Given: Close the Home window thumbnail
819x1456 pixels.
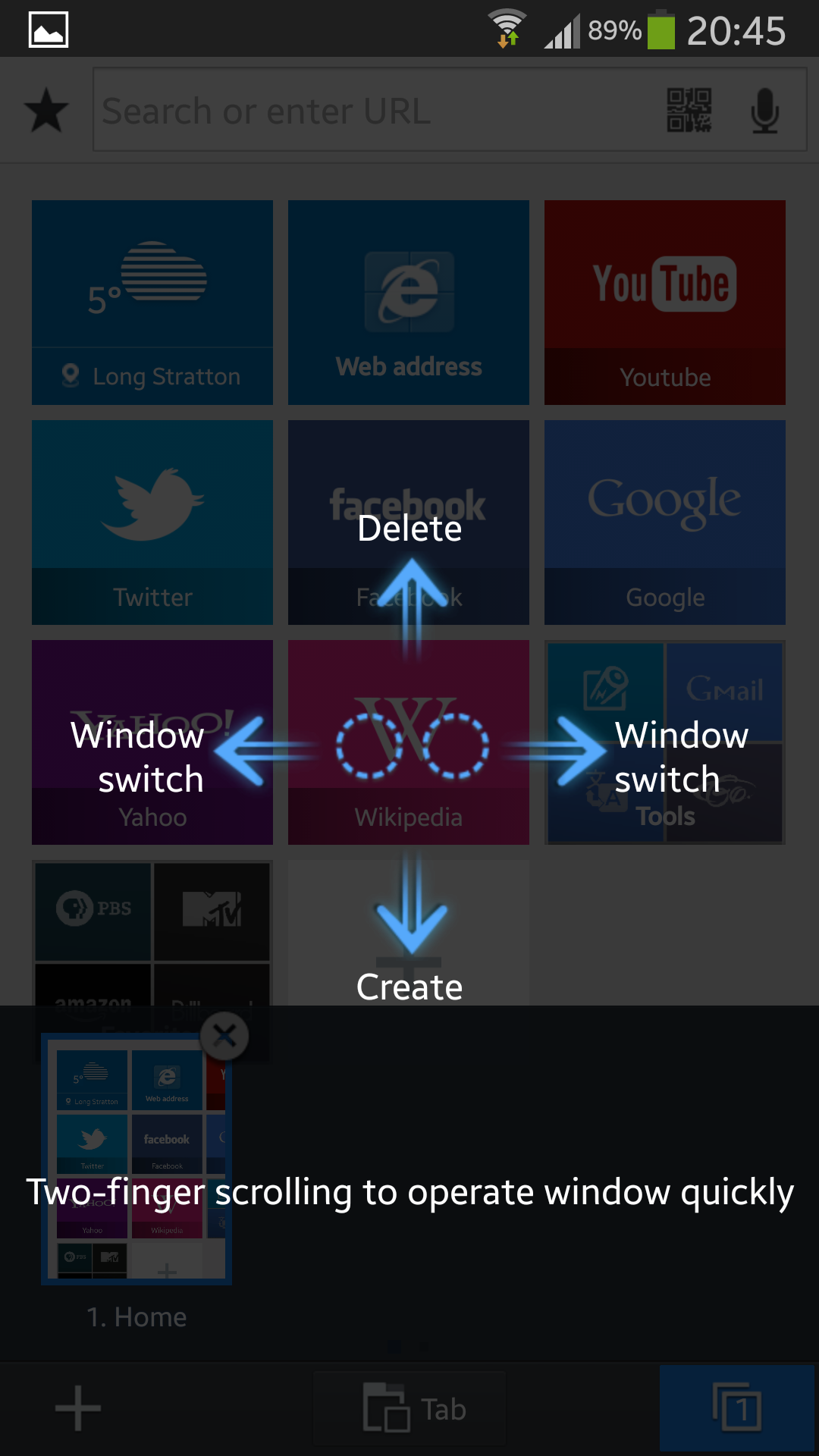Looking at the screenshot, I should click(x=224, y=1035).
